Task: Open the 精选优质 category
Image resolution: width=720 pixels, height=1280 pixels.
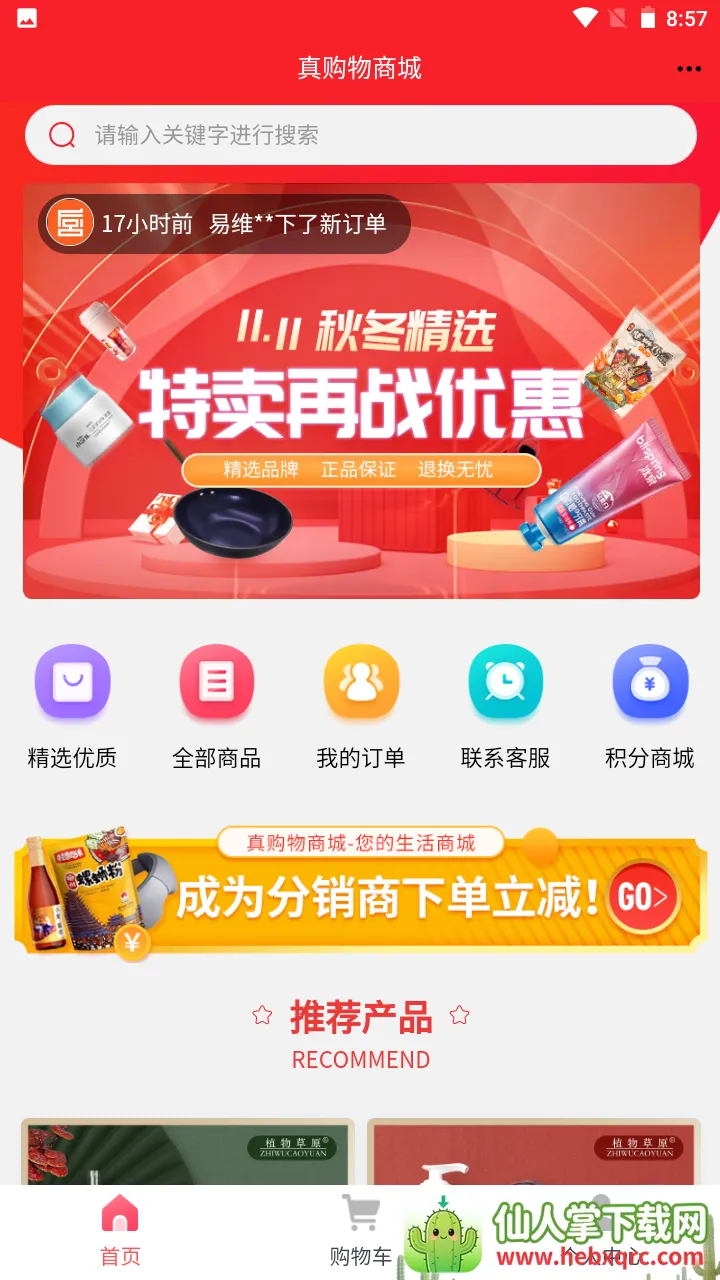Action: 72,706
